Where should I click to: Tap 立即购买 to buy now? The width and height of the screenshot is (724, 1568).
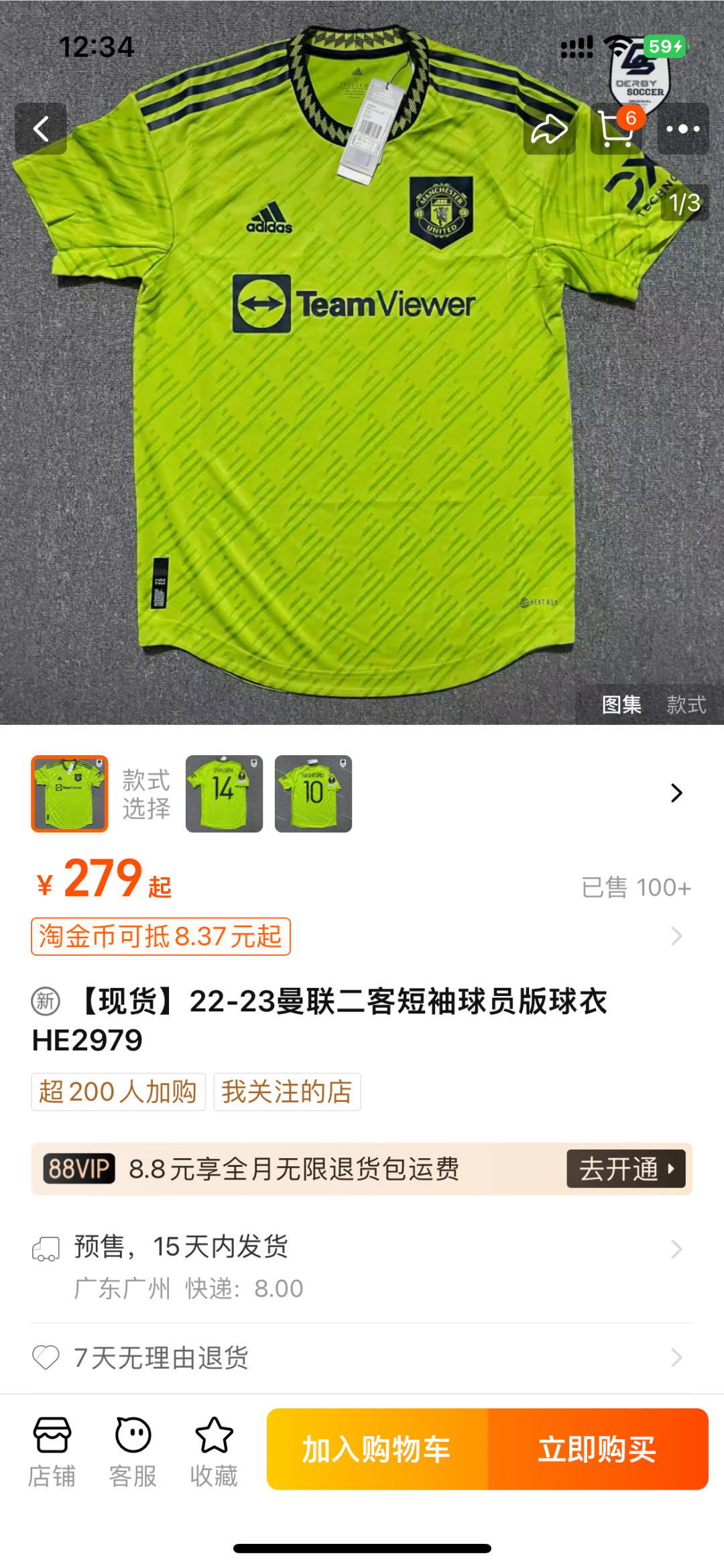click(598, 1449)
